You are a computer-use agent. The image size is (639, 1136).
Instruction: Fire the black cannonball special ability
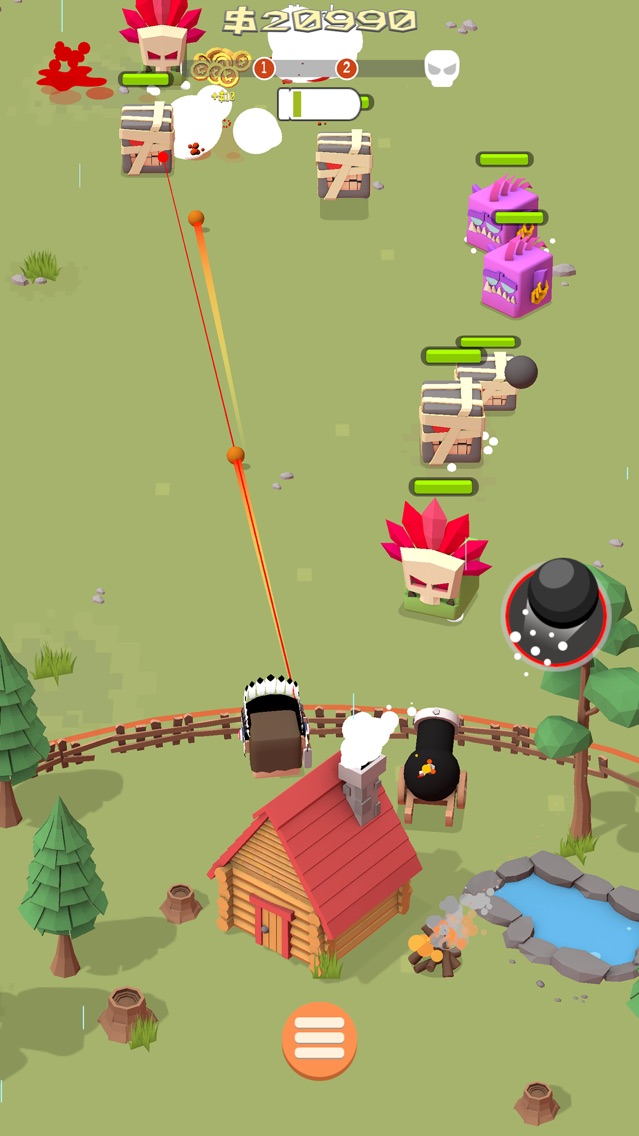(556, 615)
